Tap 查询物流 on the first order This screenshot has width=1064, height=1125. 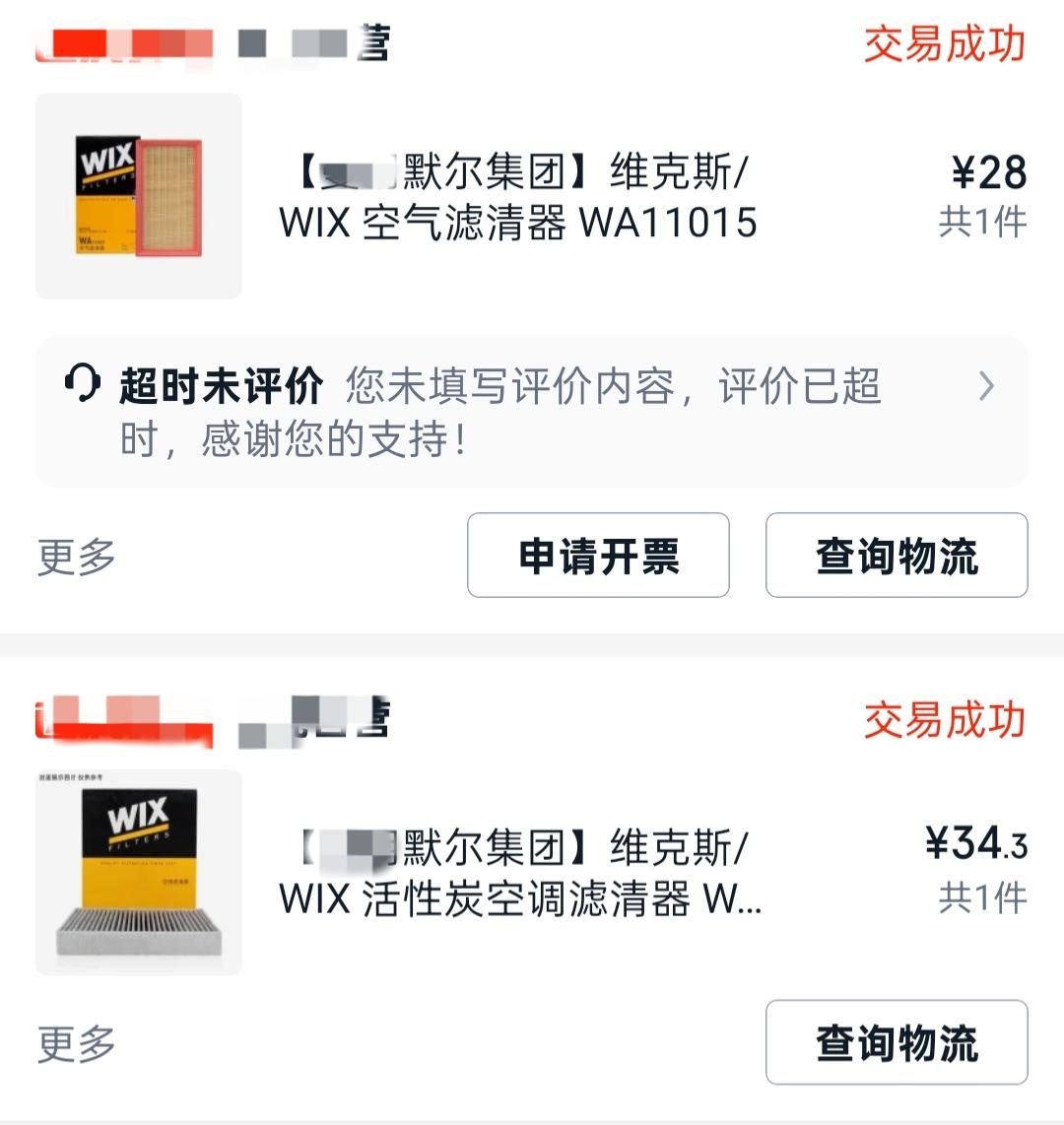point(895,557)
